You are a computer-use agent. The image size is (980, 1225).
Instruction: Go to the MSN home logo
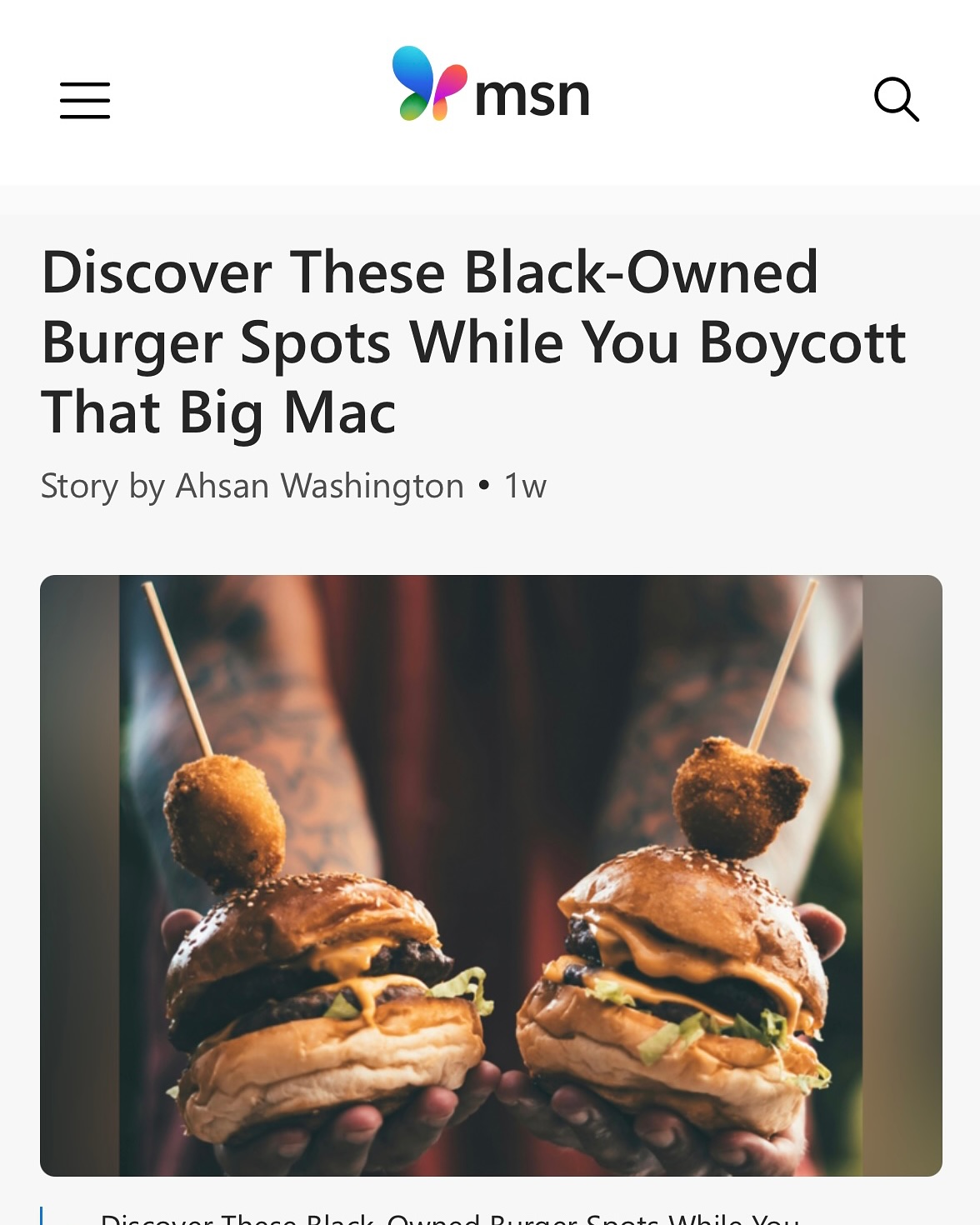coord(491,86)
